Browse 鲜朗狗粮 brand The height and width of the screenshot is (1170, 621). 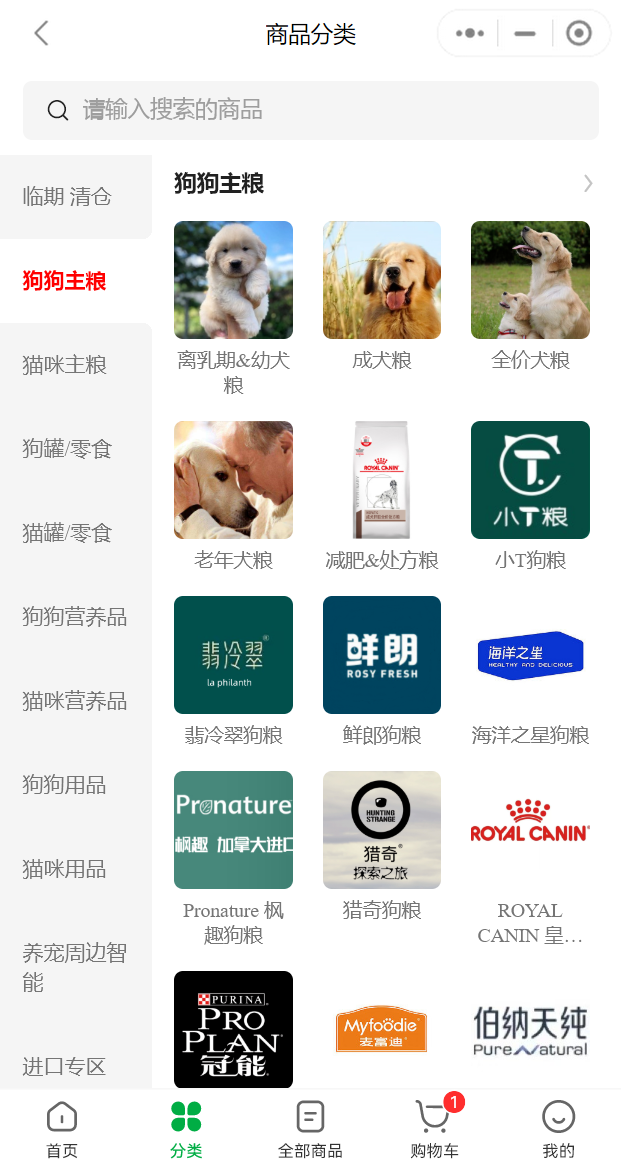pyautogui.click(x=382, y=655)
